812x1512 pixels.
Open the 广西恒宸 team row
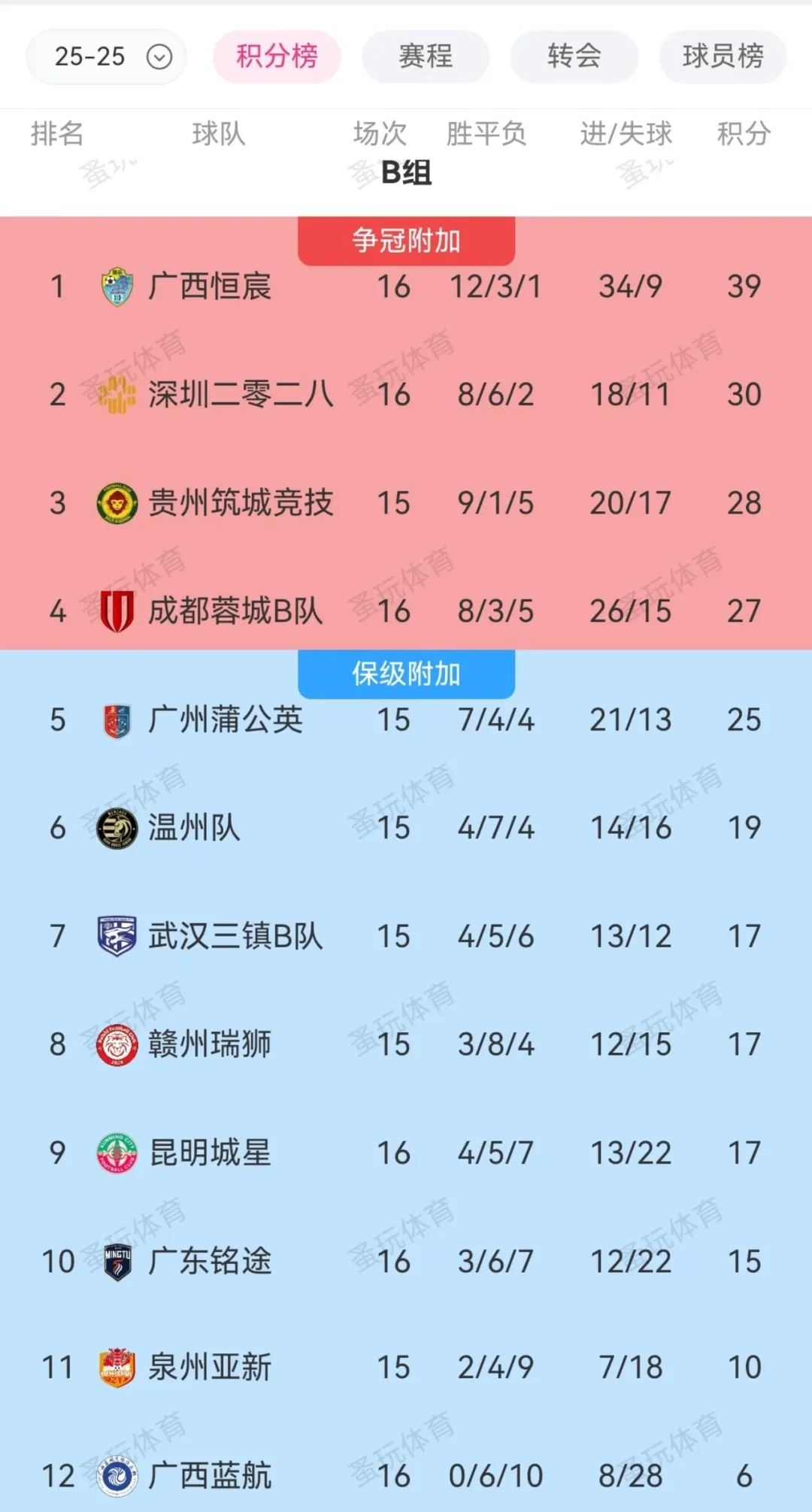coord(406,286)
